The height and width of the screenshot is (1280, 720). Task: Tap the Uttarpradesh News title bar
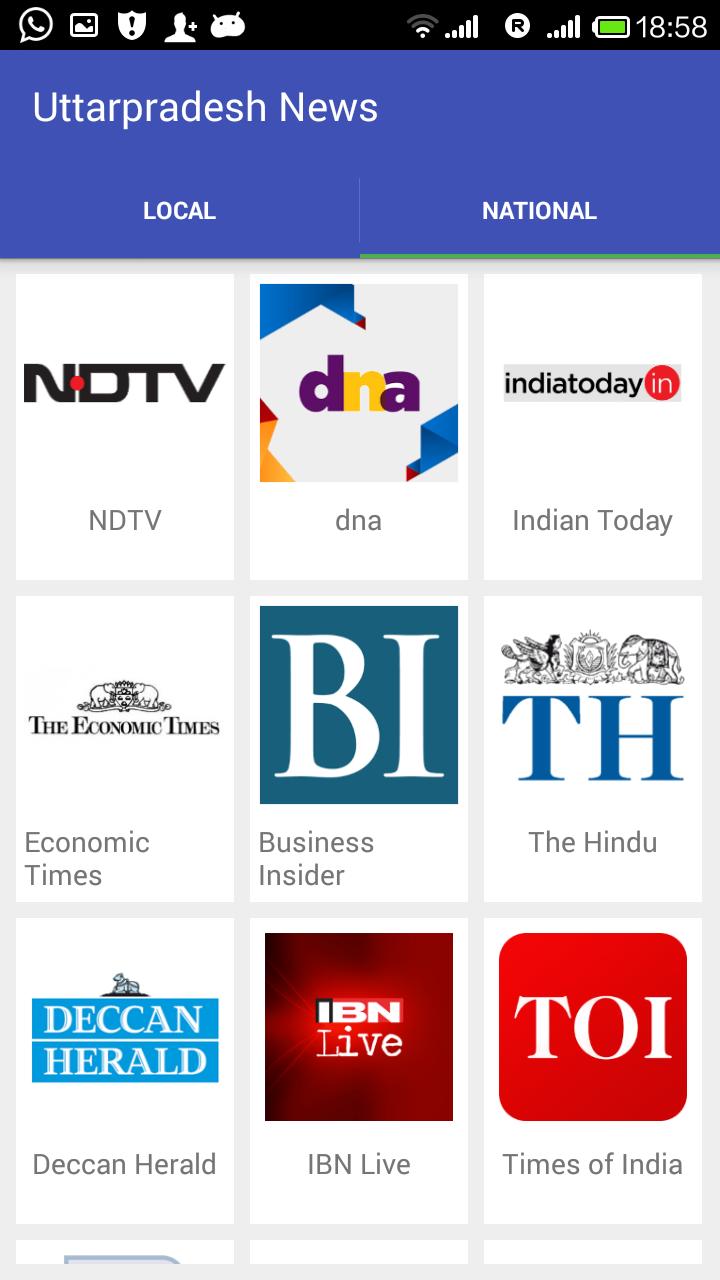(206, 106)
